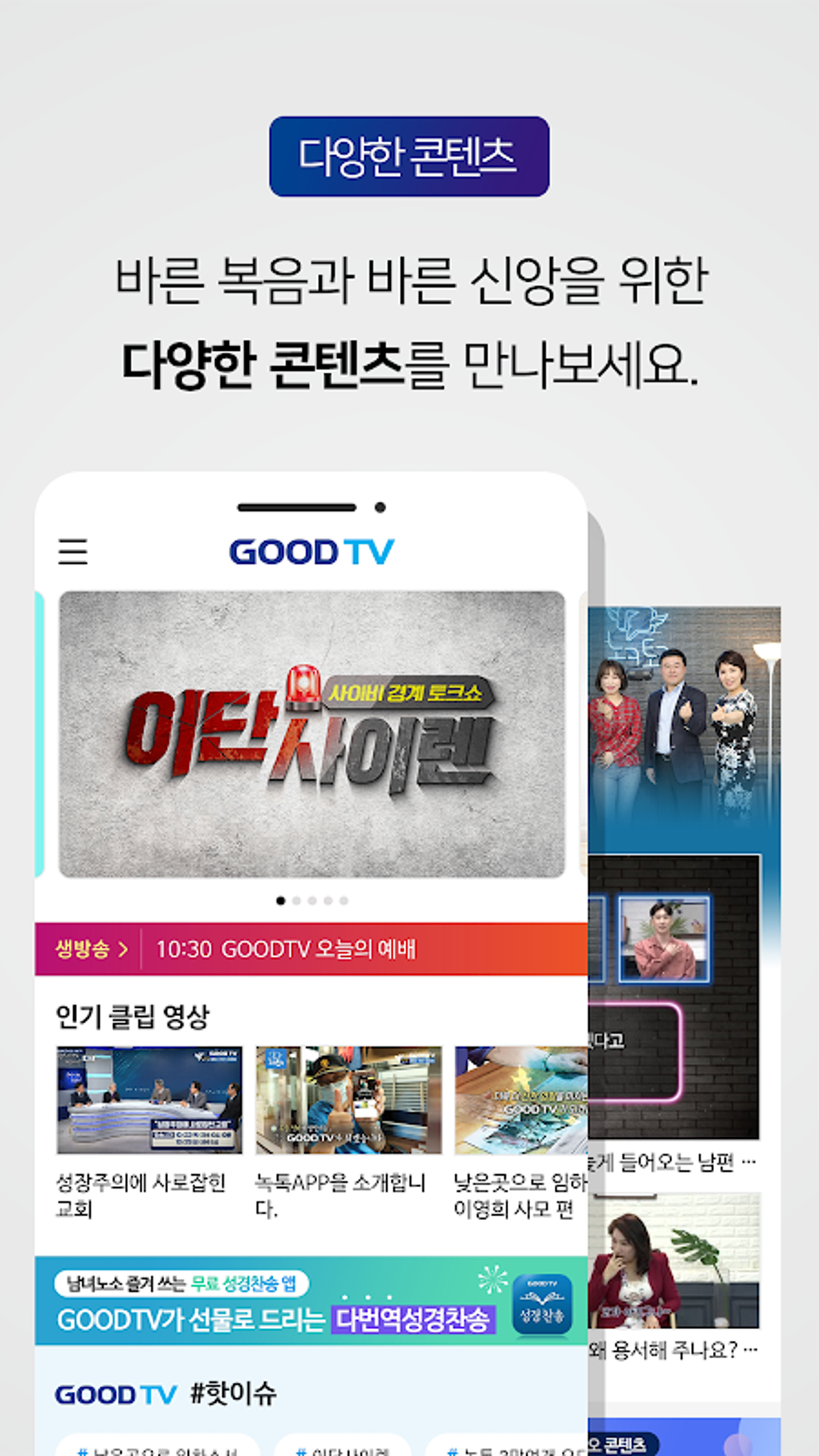The width and height of the screenshot is (819, 1456).
Task: Expand the 생방송 section via its chevron
Action: 120,948
